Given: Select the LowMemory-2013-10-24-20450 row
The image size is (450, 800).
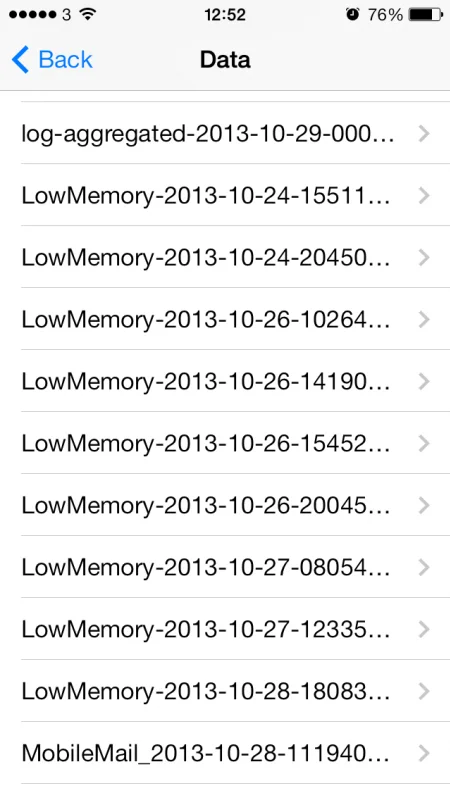Looking at the screenshot, I should 225,257.
